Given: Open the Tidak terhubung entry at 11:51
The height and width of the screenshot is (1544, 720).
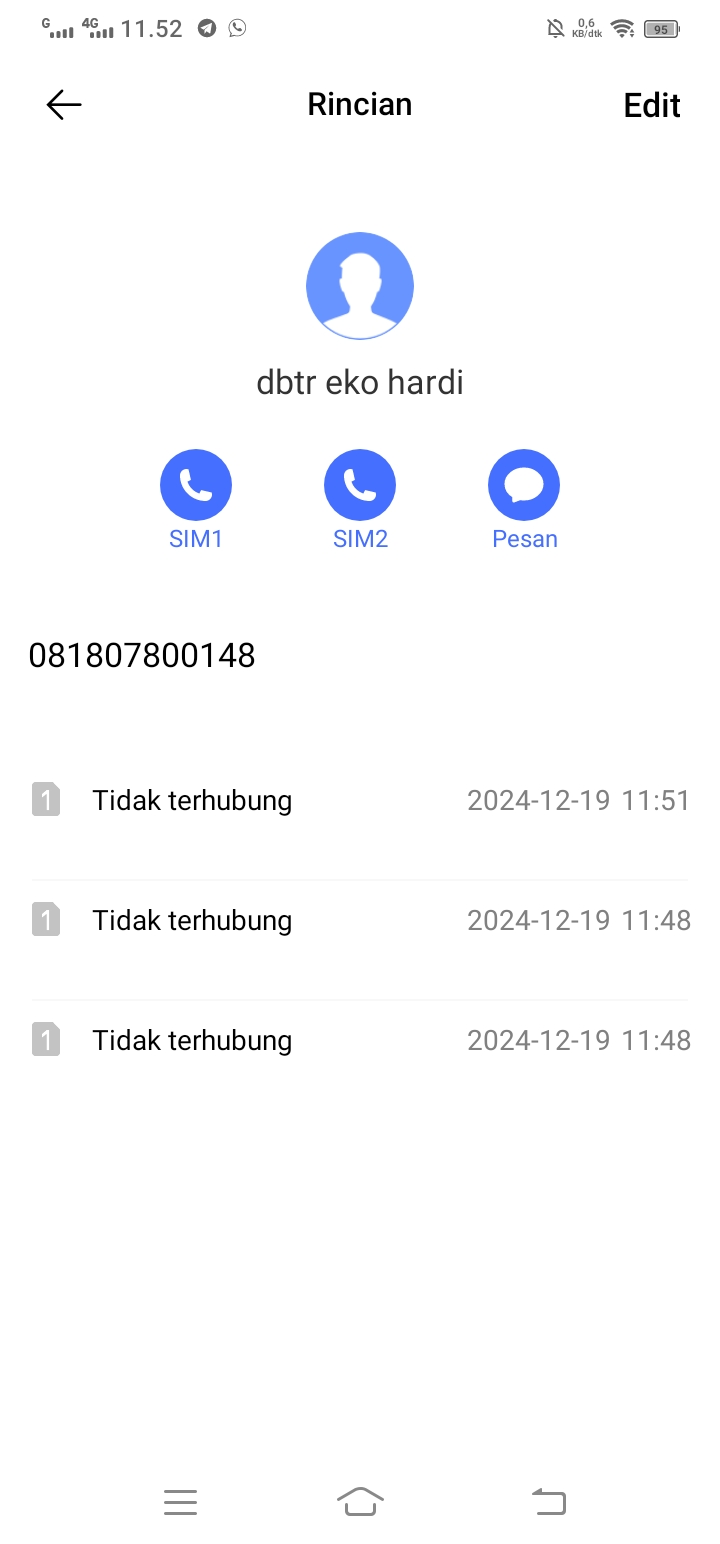Looking at the screenshot, I should 360,800.
